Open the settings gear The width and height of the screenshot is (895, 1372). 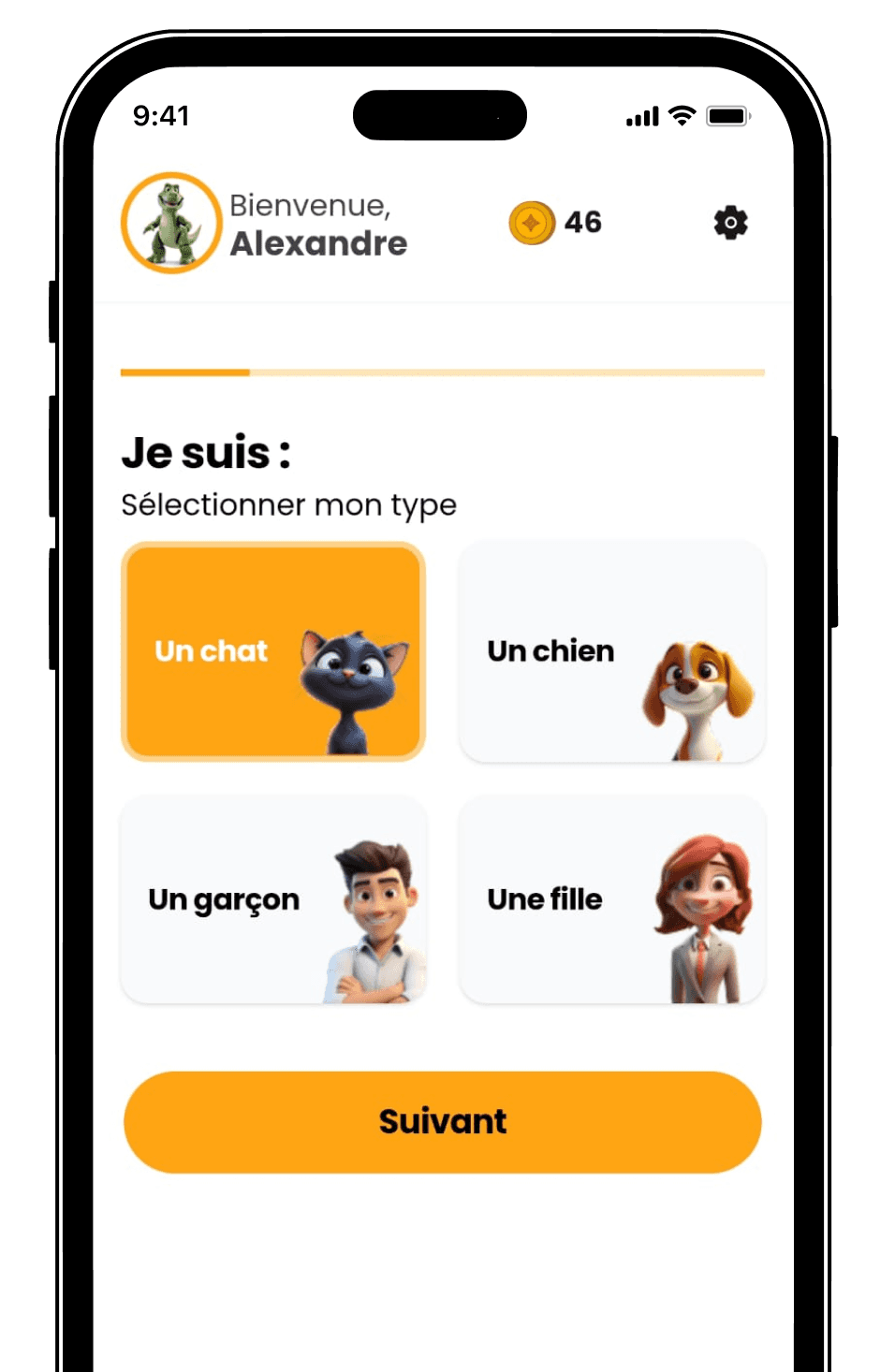730,223
